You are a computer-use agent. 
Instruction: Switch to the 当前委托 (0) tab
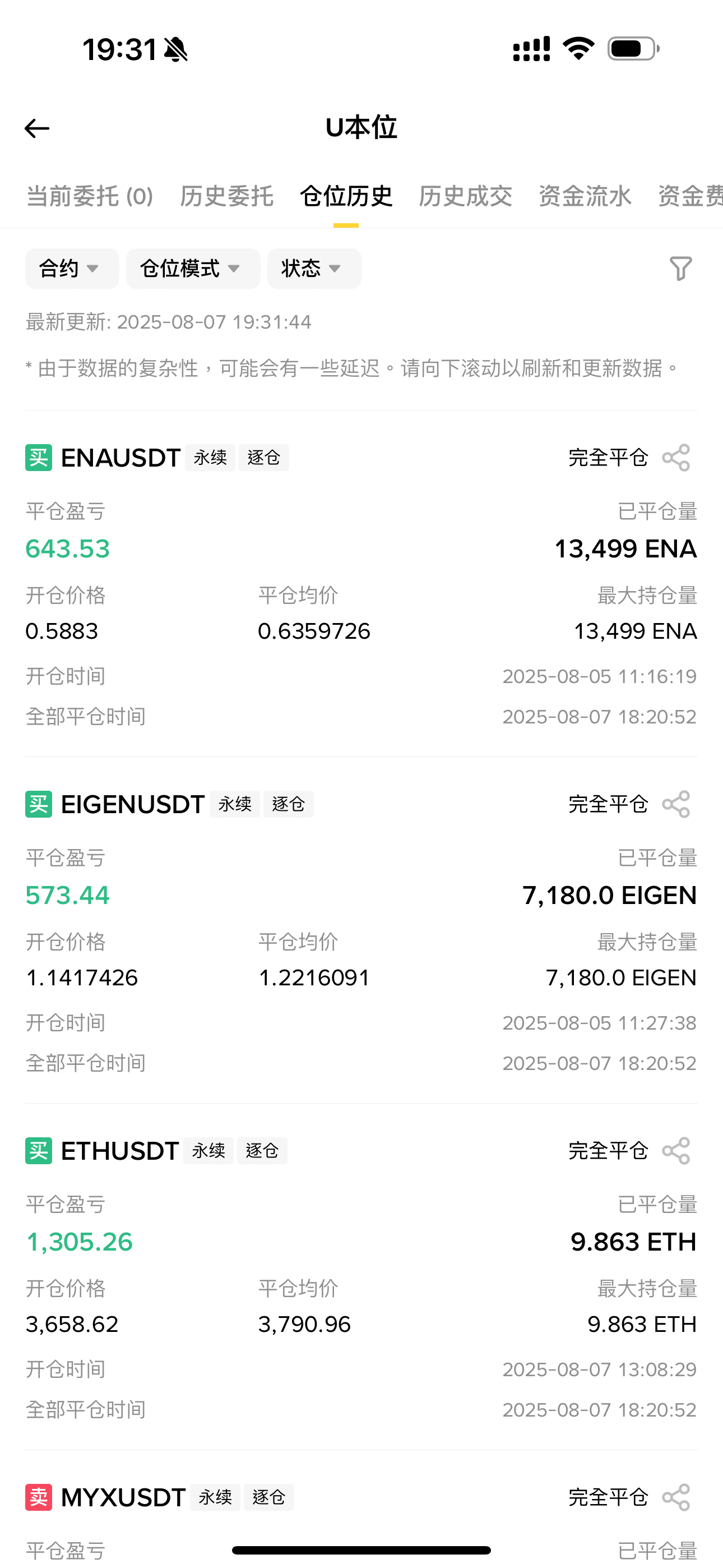pos(90,196)
